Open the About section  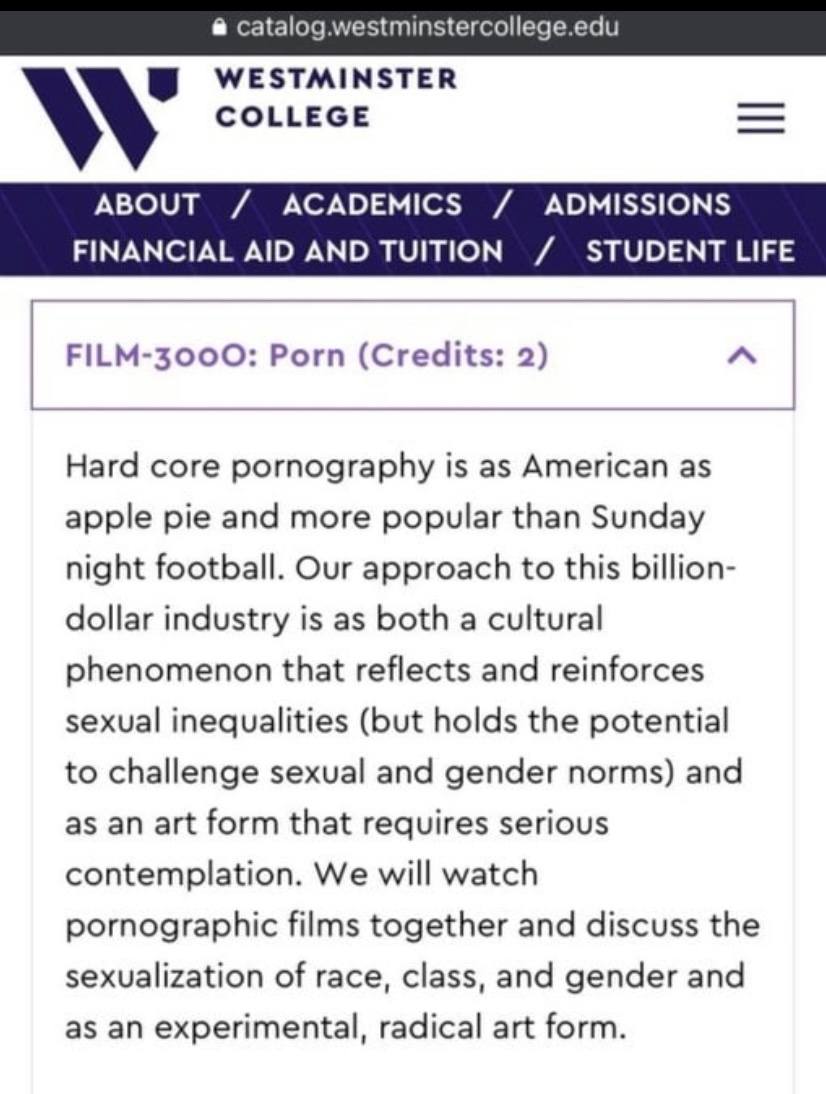(x=147, y=205)
